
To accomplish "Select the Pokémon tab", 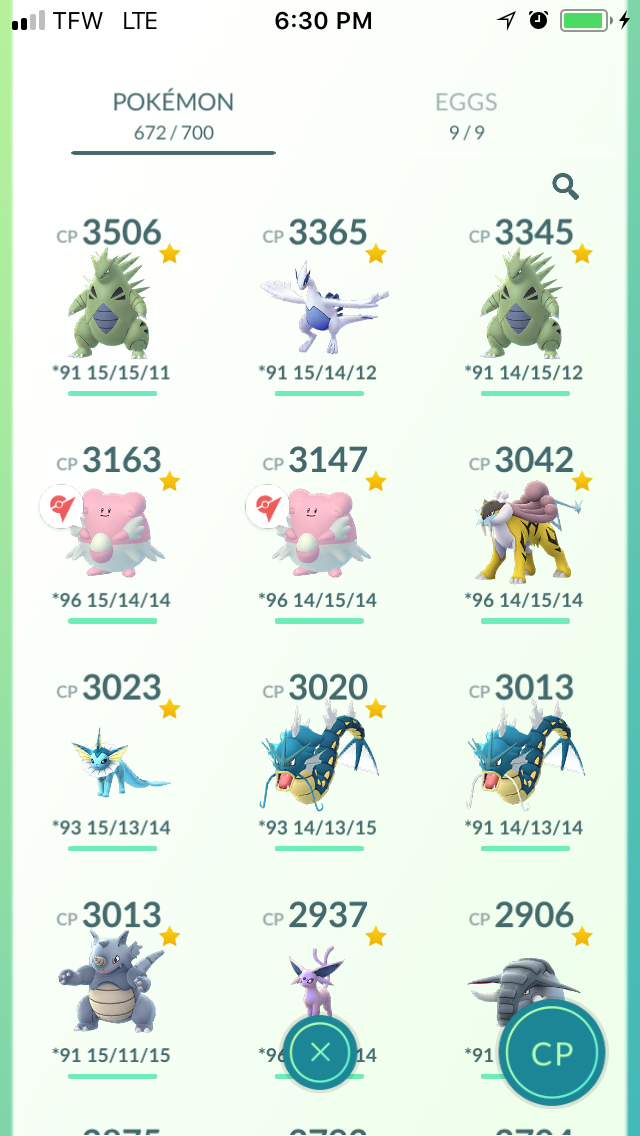I will tap(173, 116).
